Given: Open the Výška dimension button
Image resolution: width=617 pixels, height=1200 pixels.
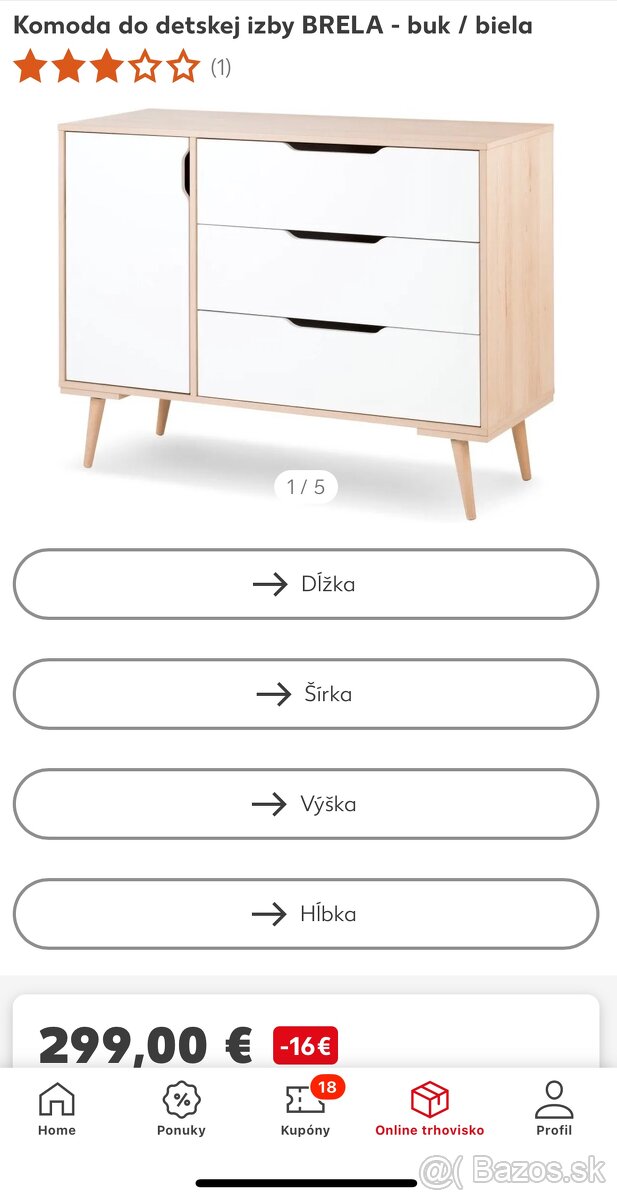Looking at the screenshot, I should (306, 804).
